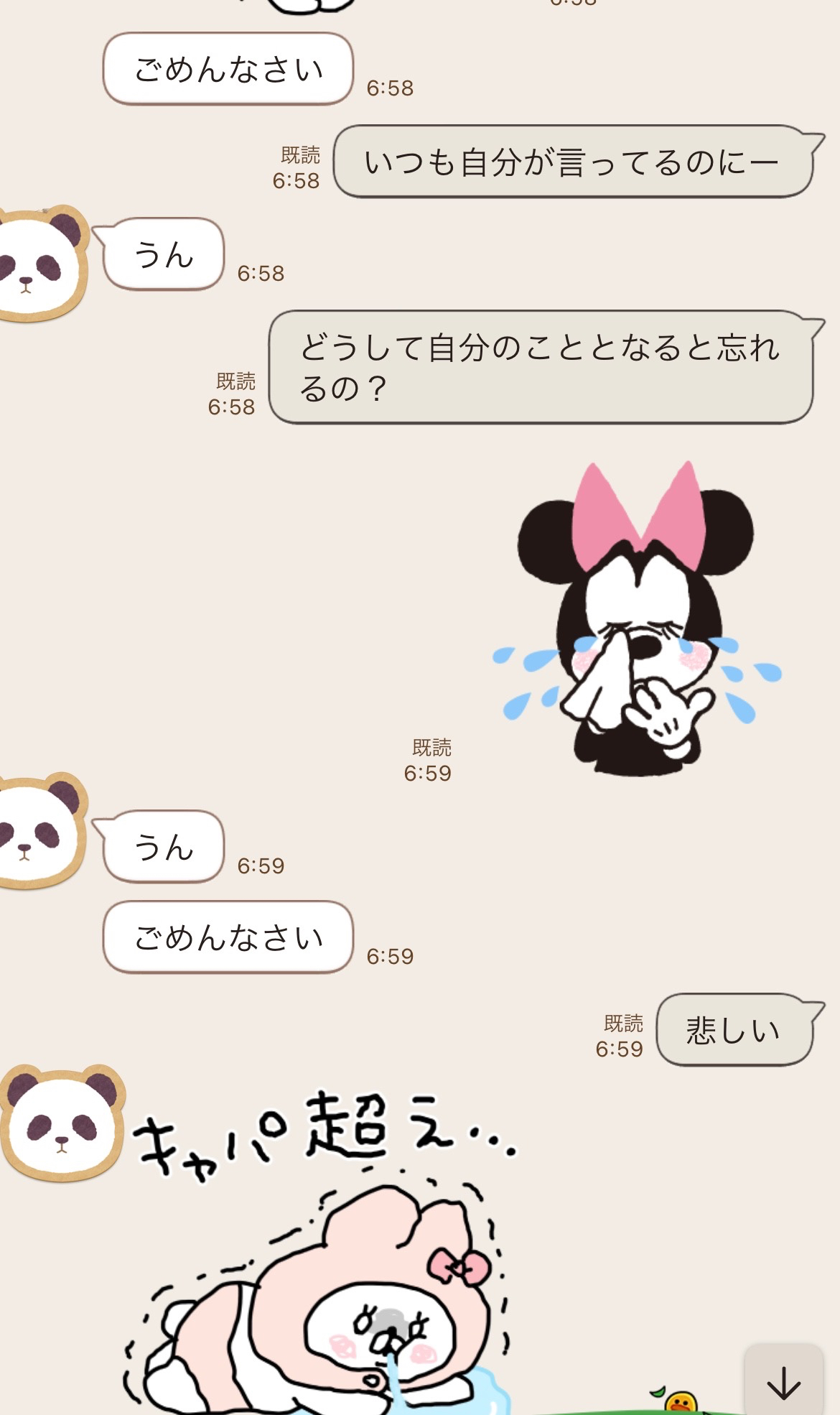Open panda profile next to 6:58 うん message
840x1415 pixels.
click(x=39, y=264)
